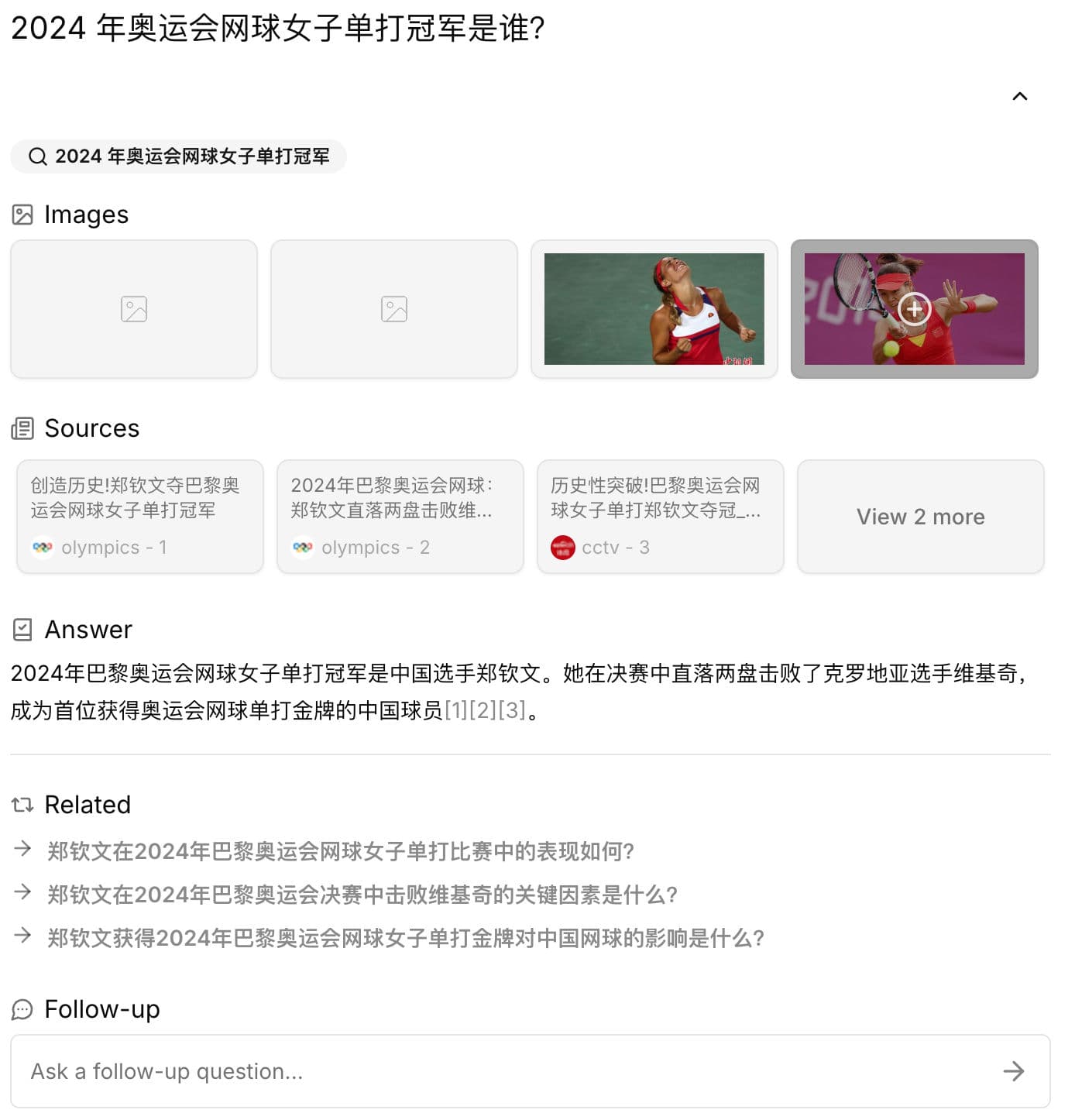Open citation [3] in the answer
This screenshot has height=1120, width=1075.
click(512, 710)
